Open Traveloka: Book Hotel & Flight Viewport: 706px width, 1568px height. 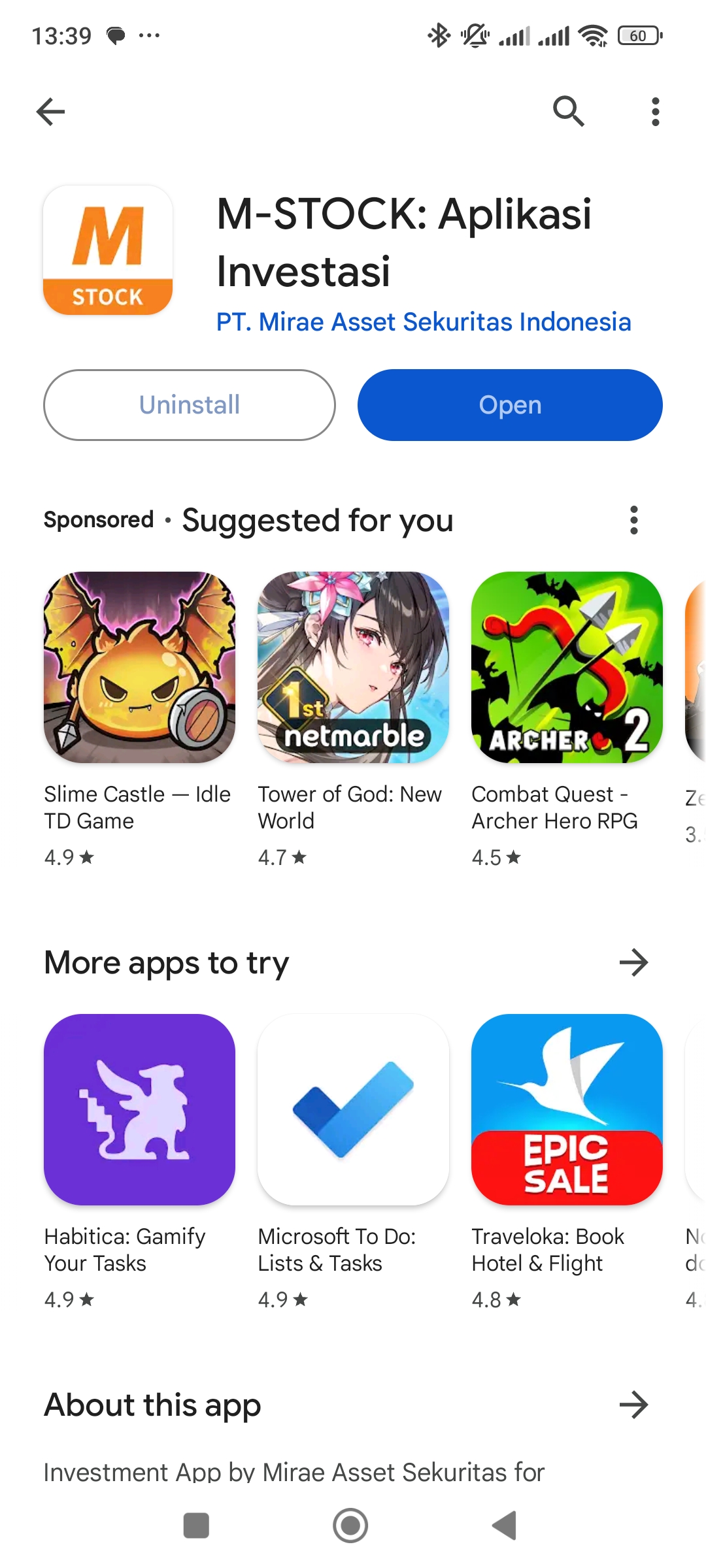click(x=567, y=1109)
